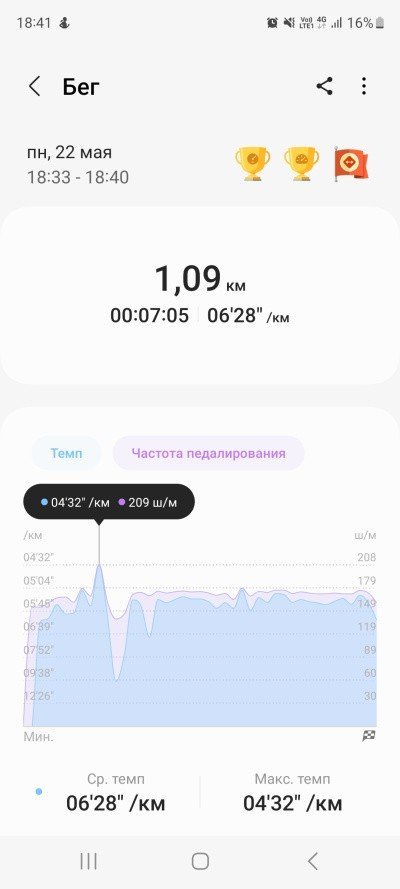The width and height of the screenshot is (400, 889).
Task: Select the Темп chart chip
Action: (x=66, y=453)
